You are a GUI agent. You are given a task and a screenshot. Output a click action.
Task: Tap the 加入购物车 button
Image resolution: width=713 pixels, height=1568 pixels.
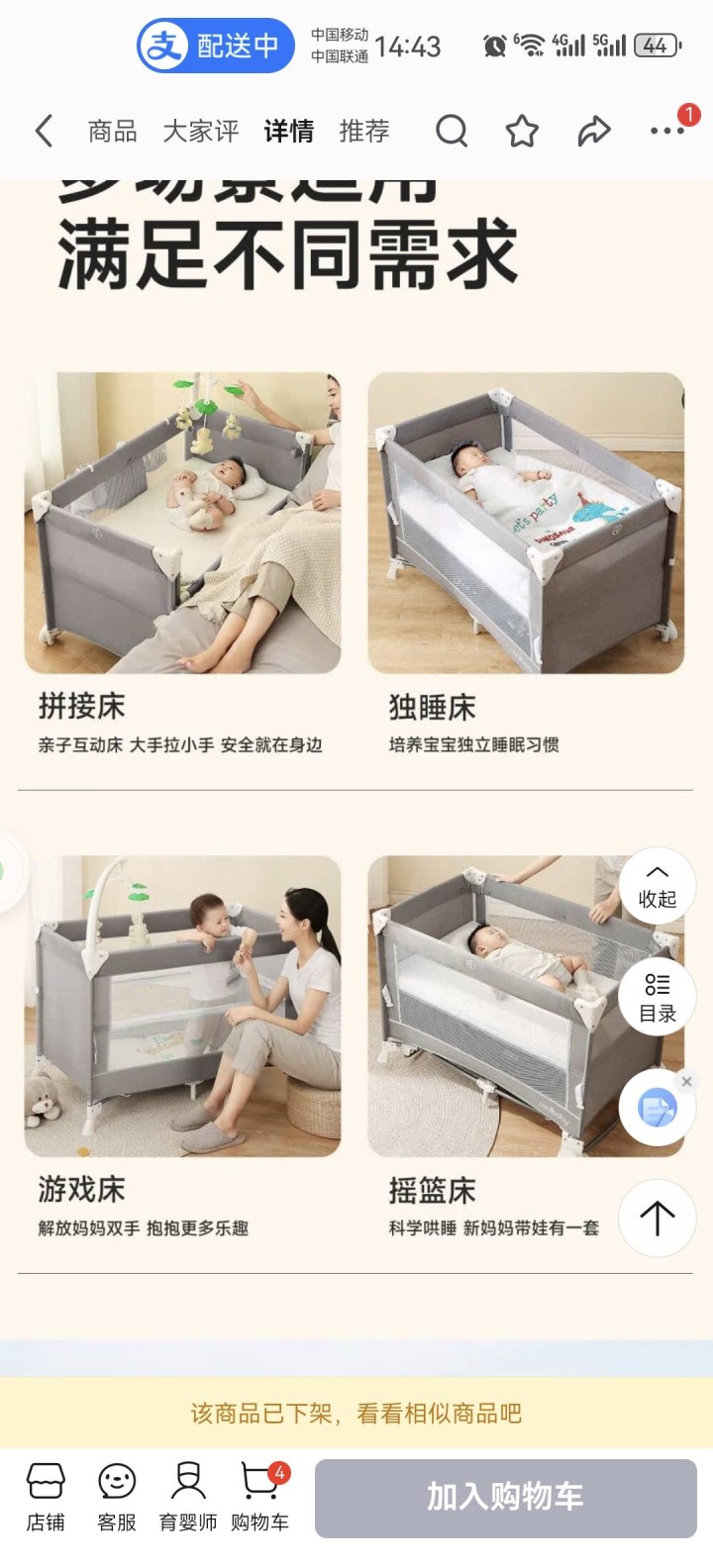coord(505,1498)
